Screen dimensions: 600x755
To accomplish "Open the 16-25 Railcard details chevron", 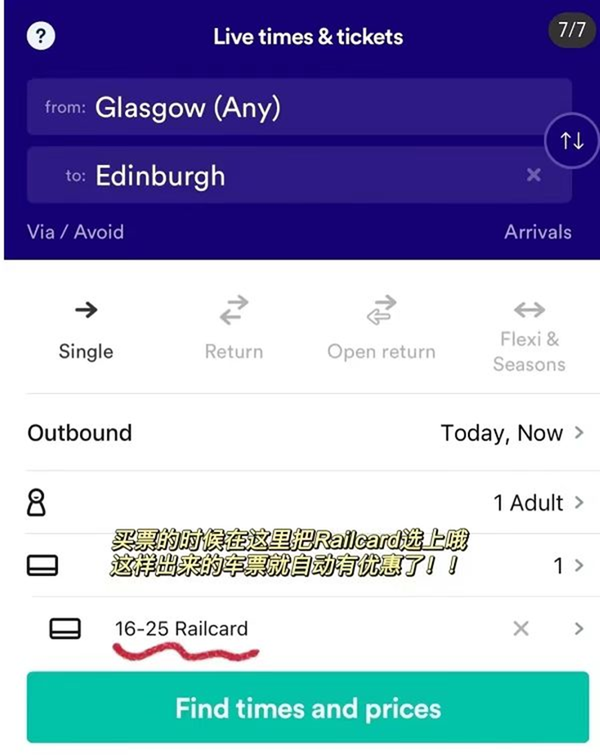I will click(579, 629).
